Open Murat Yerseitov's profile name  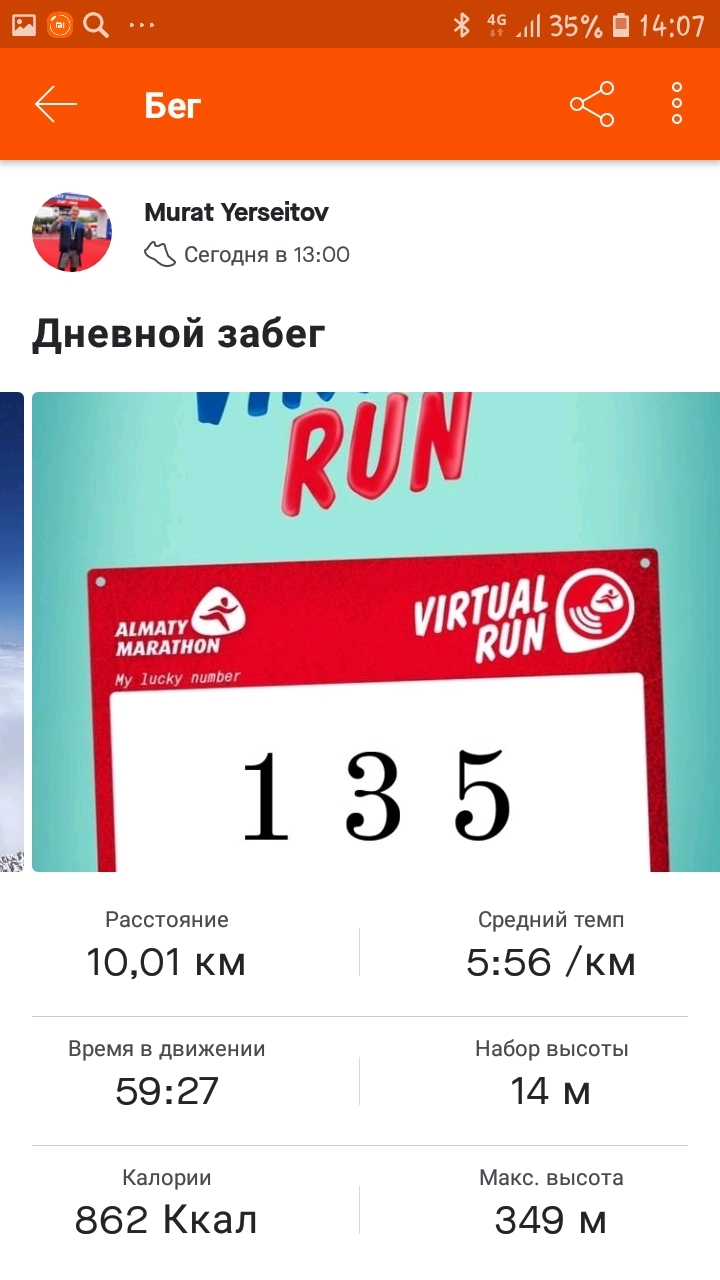[236, 212]
